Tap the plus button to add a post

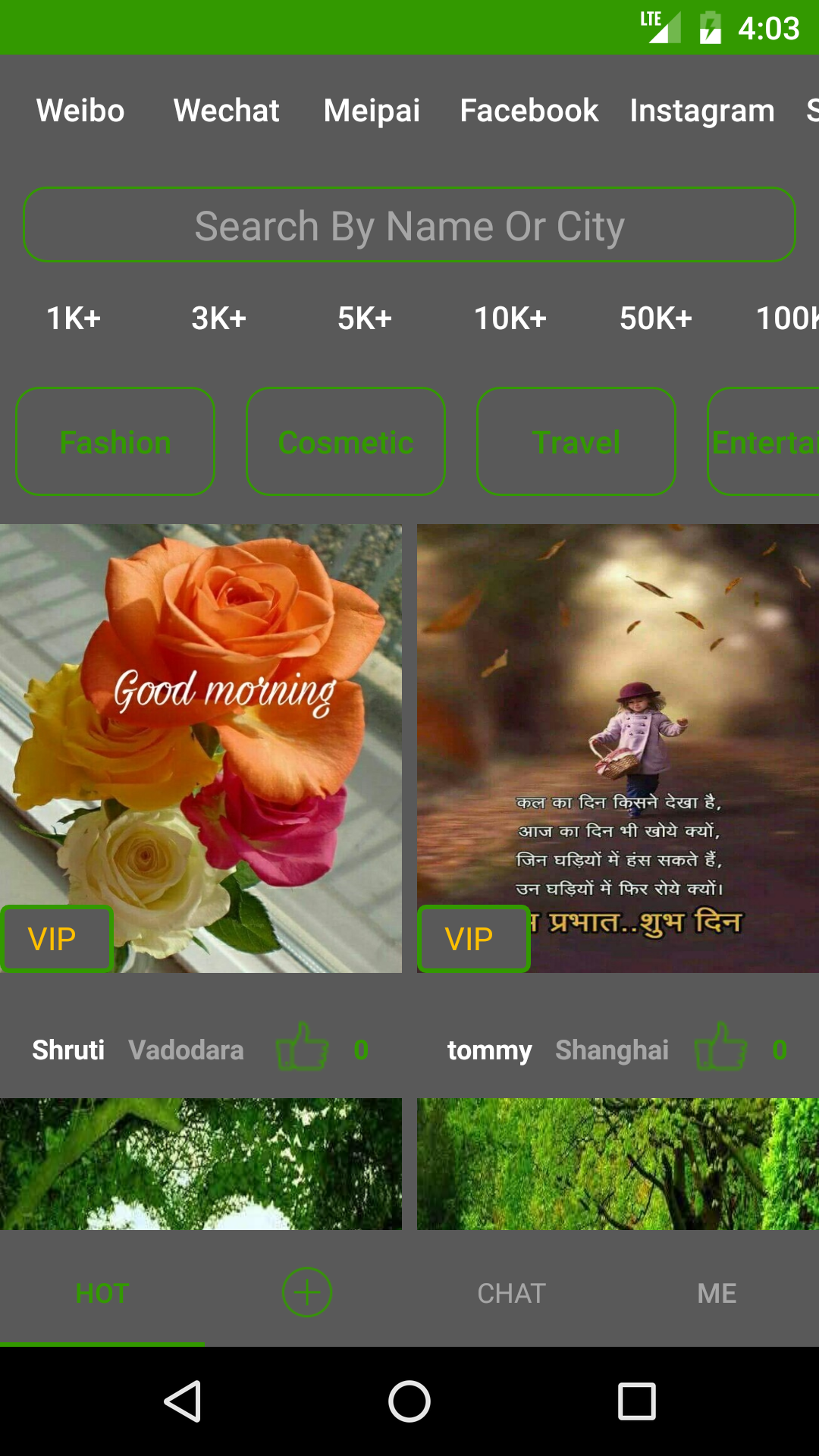click(307, 1292)
